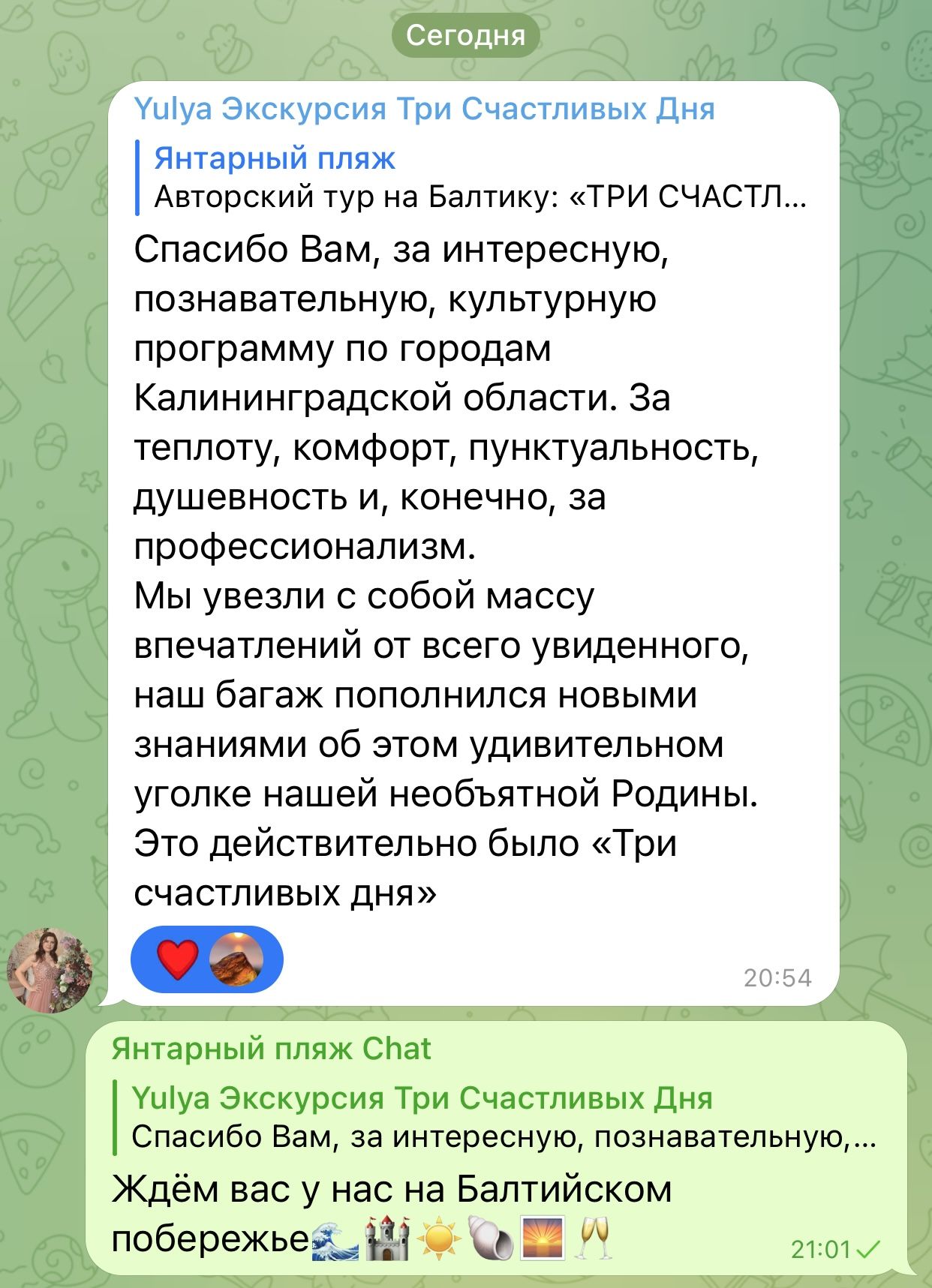Open Yulya's profile from her avatar
Viewport: 932px width, 1288px height.
50,970
